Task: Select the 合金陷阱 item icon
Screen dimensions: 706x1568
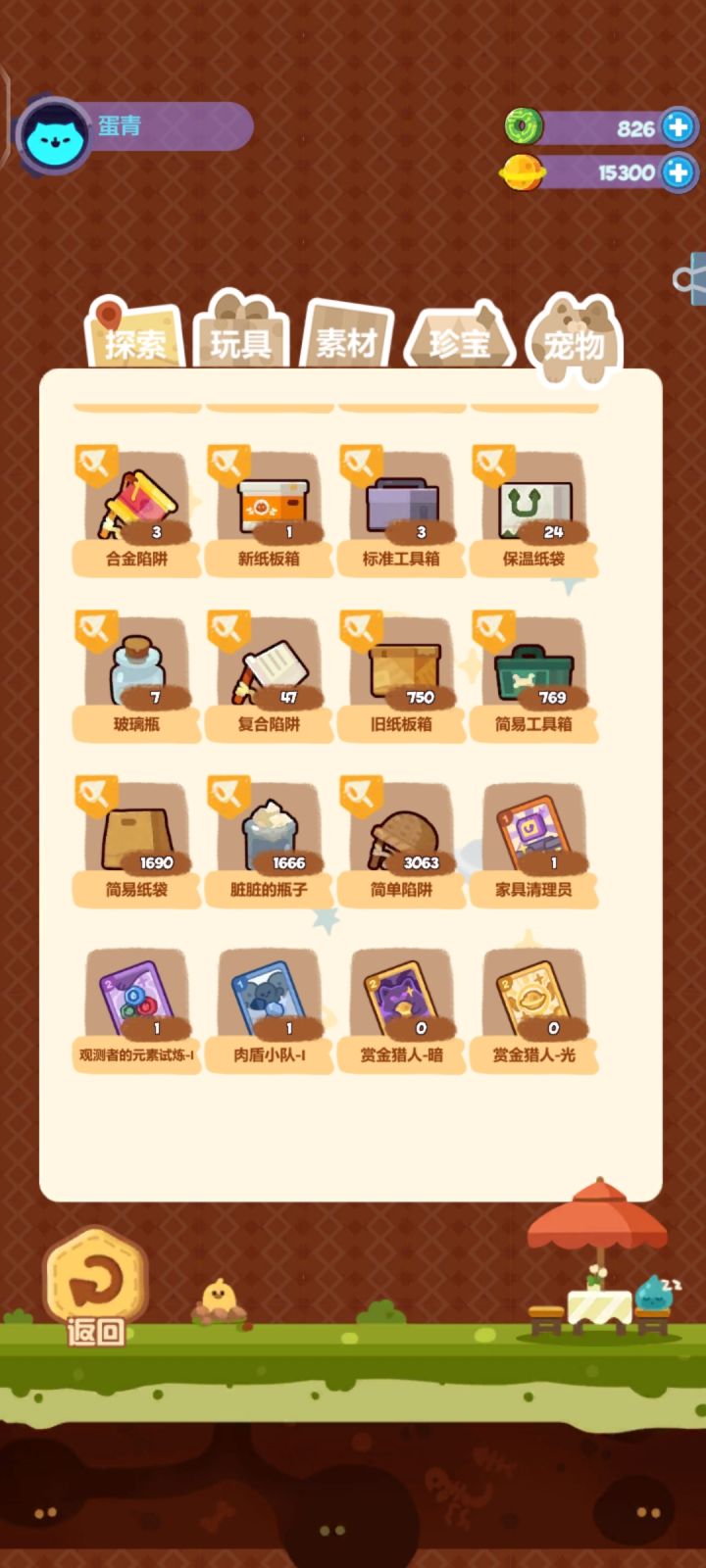Action: pyautogui.click(x=137, y=505)
